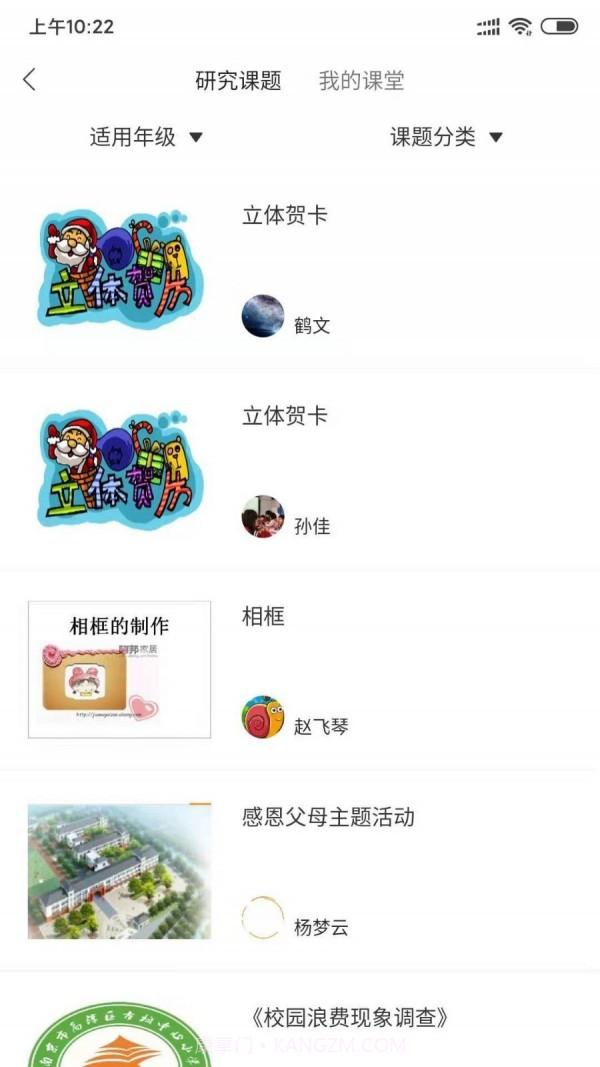Screen dimensions: 600x1067
Task: Open 立体贺卡 course by 孙佳
Action: pos(285,416)
